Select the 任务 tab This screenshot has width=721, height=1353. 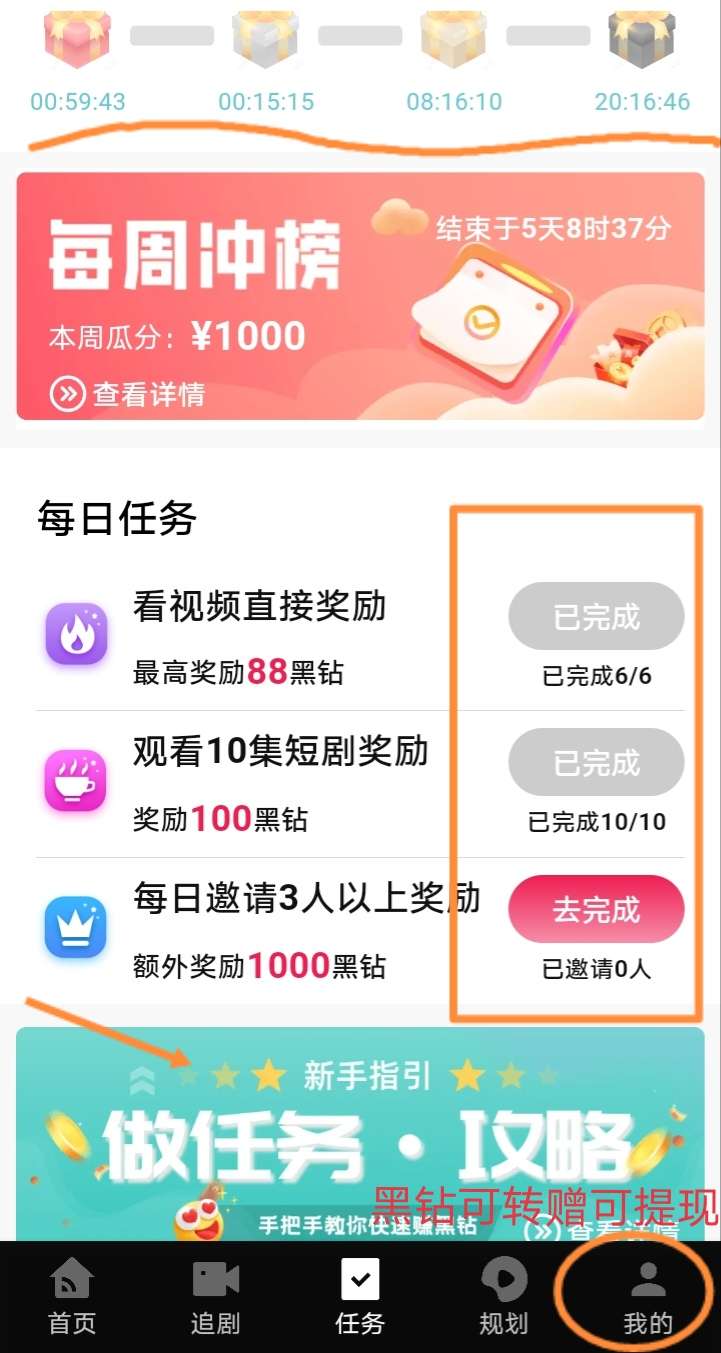tap(360, 1297)
